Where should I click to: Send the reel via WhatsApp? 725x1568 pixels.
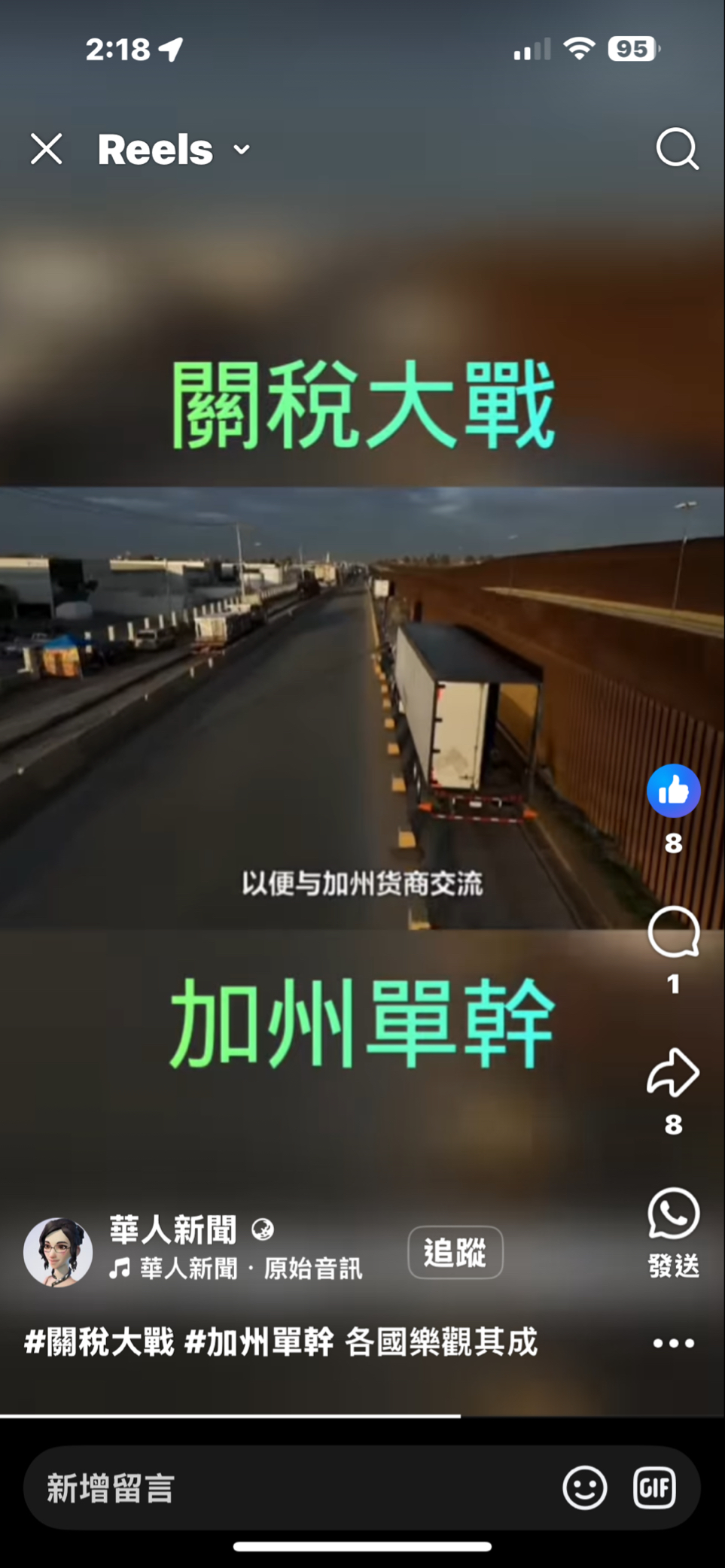coord(673,1214)
